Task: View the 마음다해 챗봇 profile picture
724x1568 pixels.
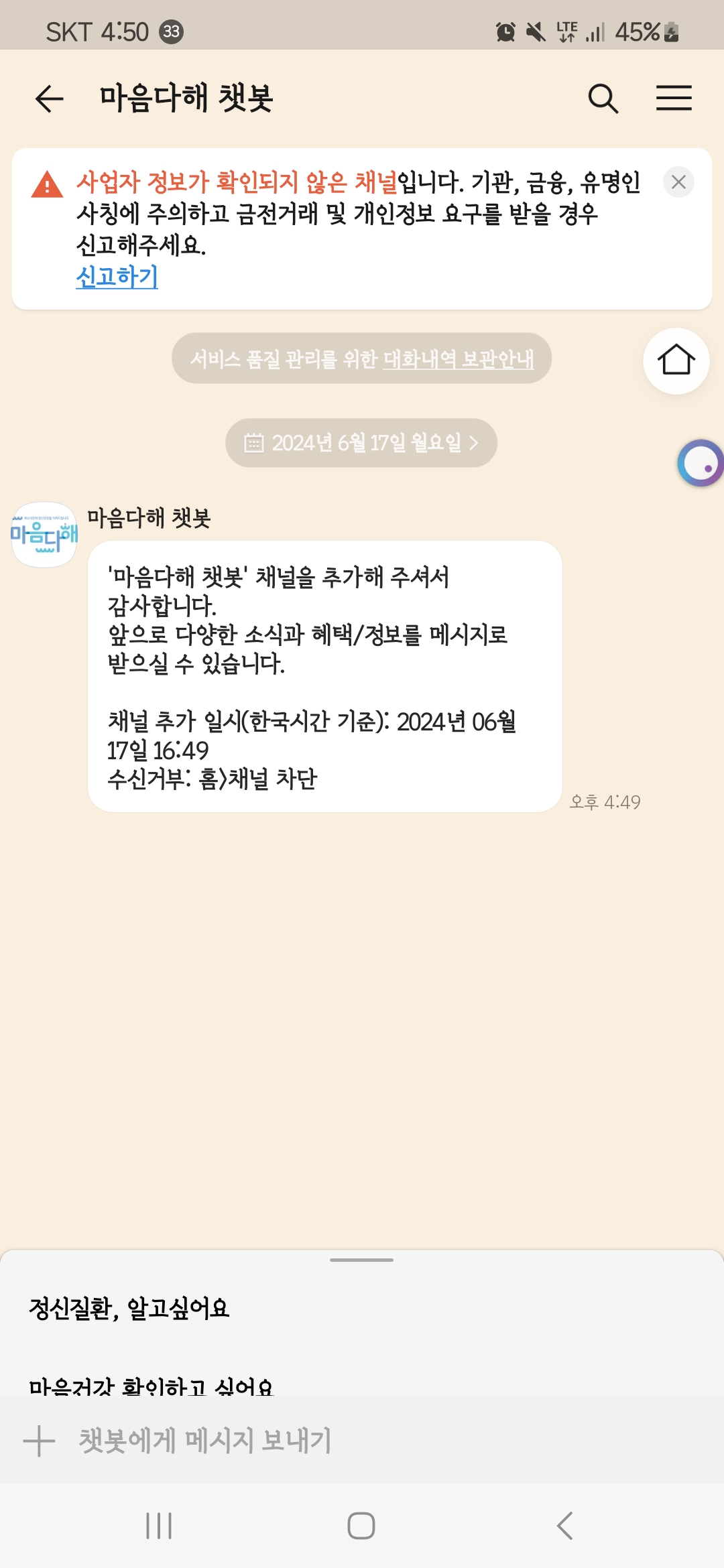Action: pyautogui.click(x=44, y=535)
